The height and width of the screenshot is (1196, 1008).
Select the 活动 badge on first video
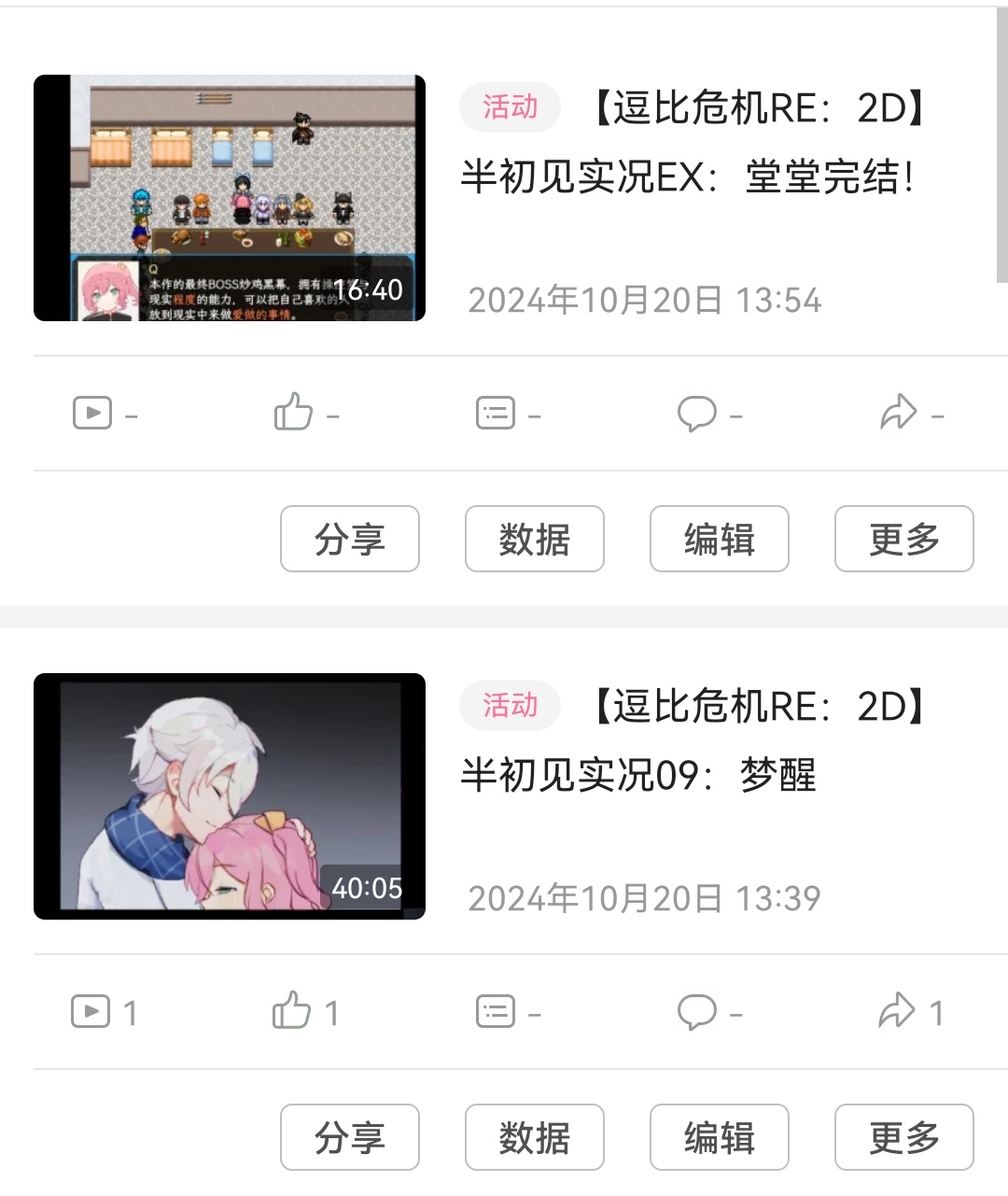510,108
